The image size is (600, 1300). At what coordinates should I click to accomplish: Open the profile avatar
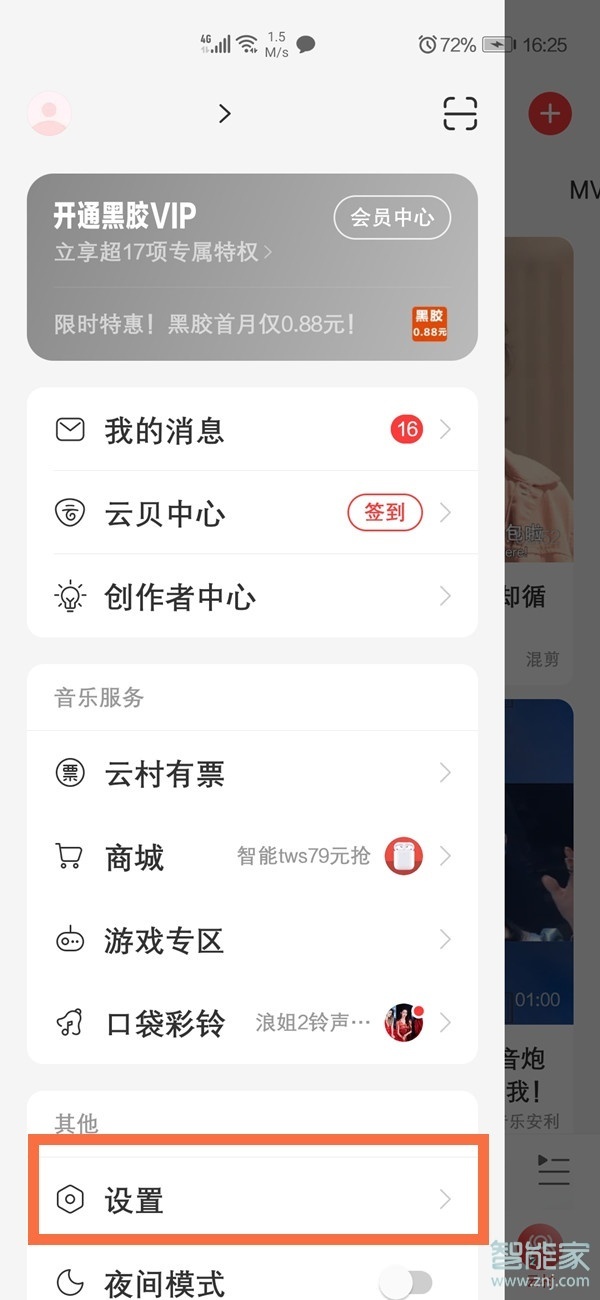click(49, 114)
